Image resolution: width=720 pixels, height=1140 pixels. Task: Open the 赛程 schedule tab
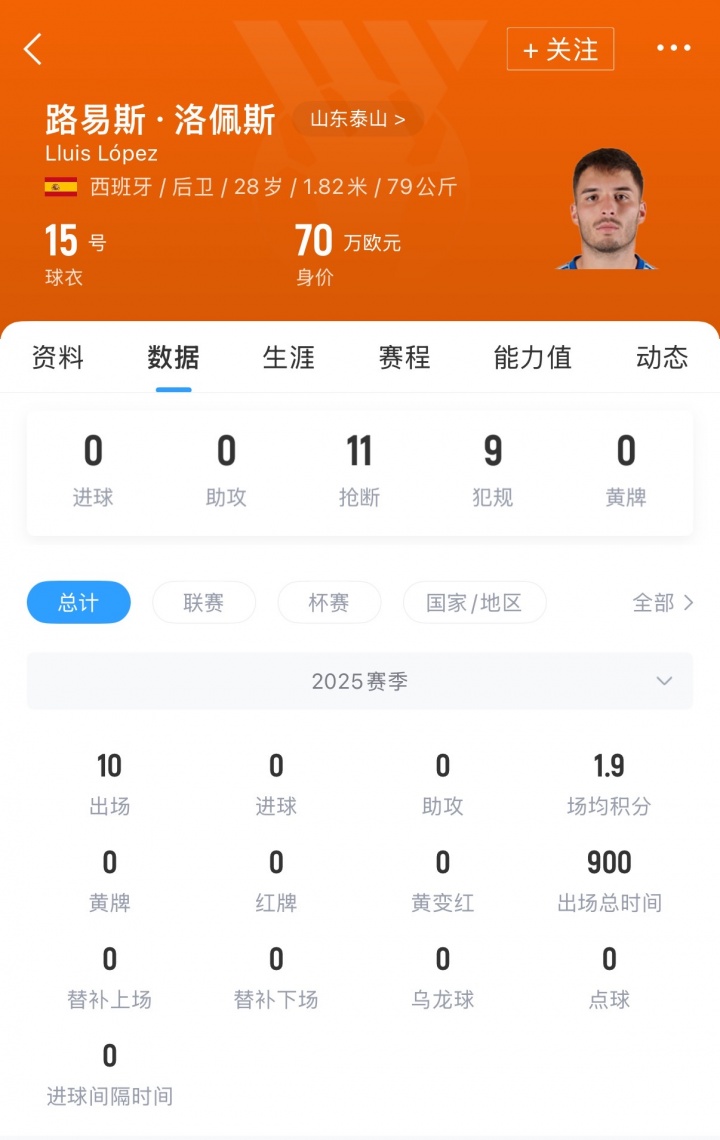click(403, 357)
